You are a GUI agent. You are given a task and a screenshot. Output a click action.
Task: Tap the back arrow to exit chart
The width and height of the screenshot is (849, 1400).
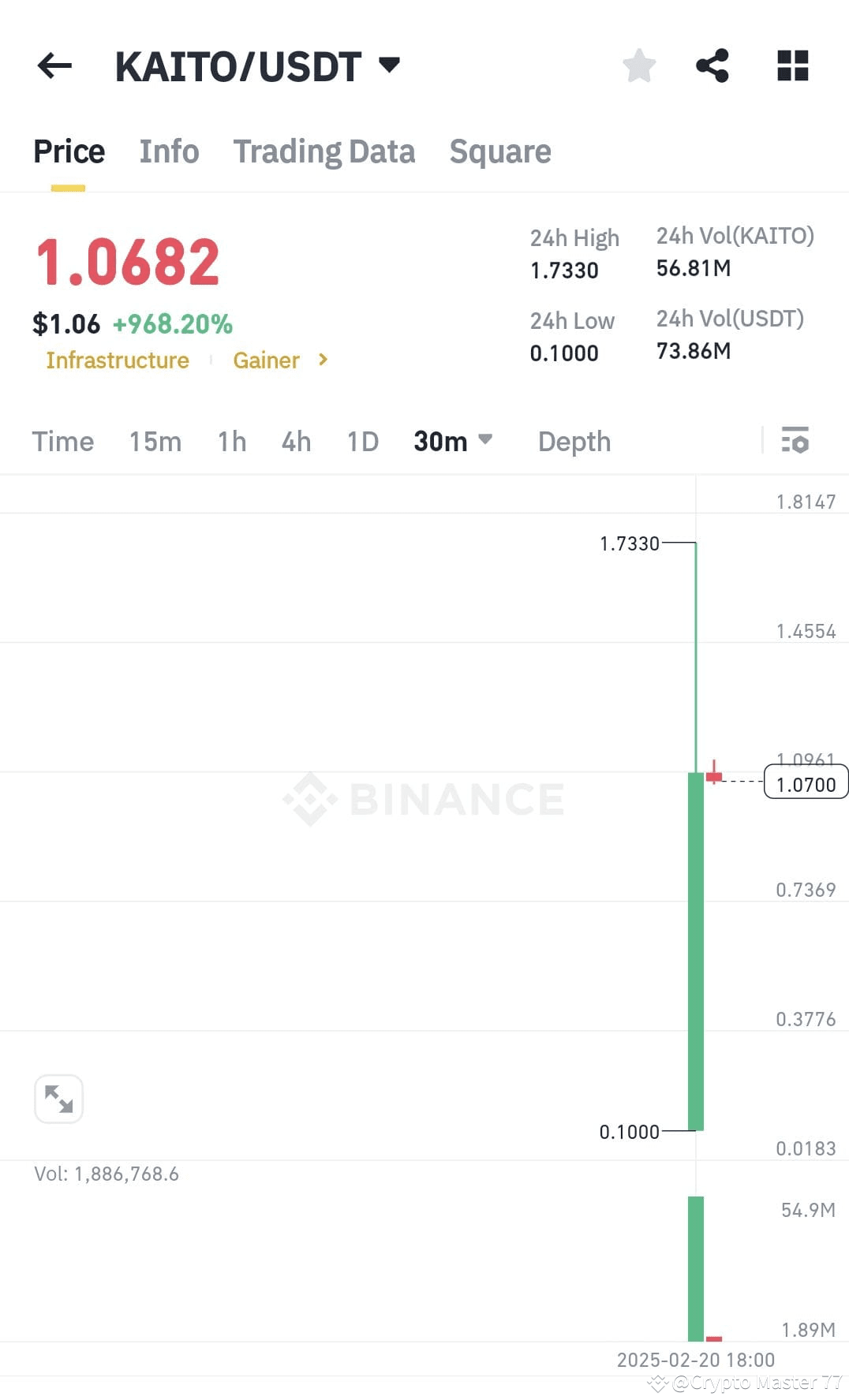(54, 65)
